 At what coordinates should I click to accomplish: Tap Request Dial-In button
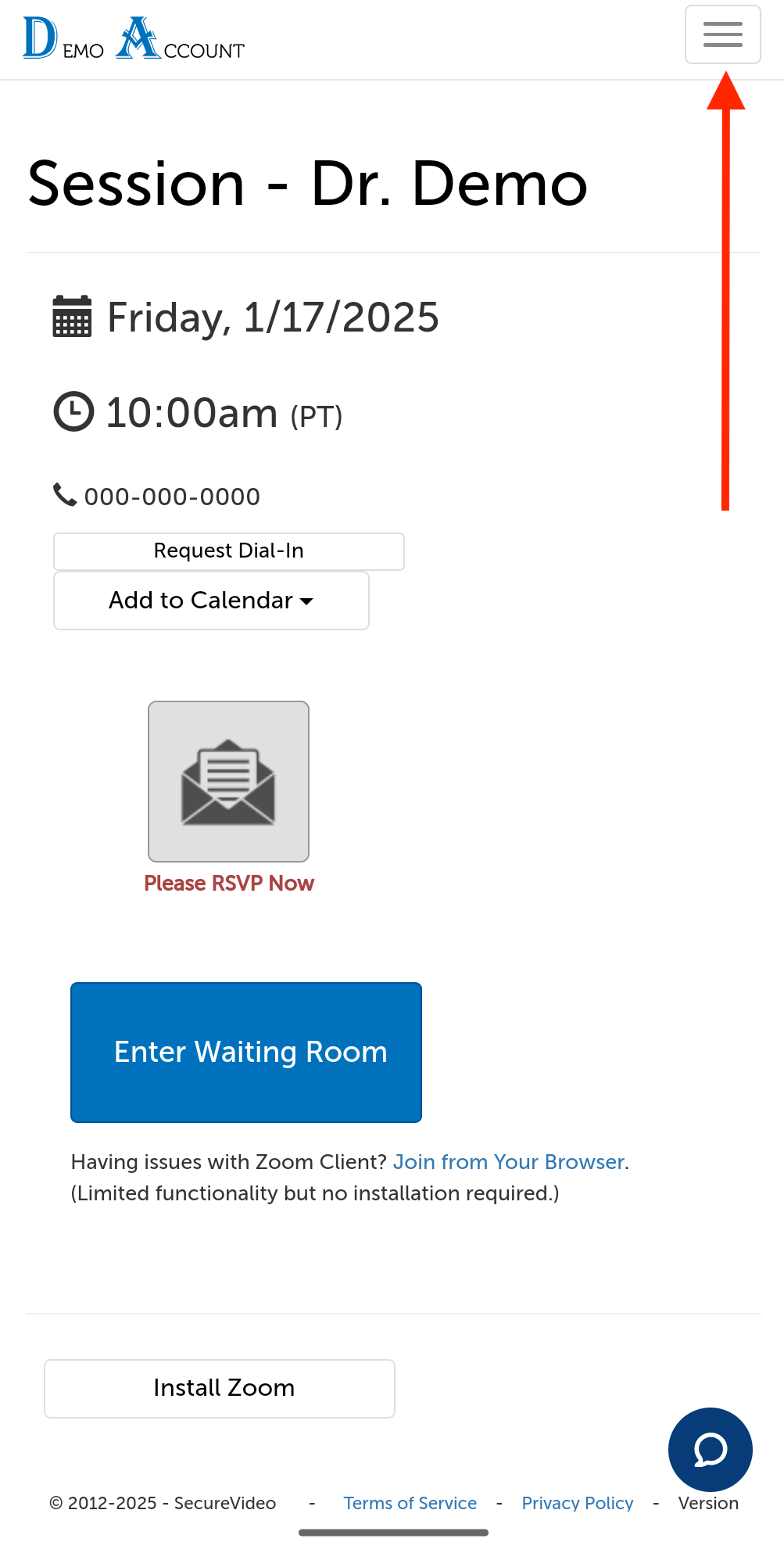[228, 551]
